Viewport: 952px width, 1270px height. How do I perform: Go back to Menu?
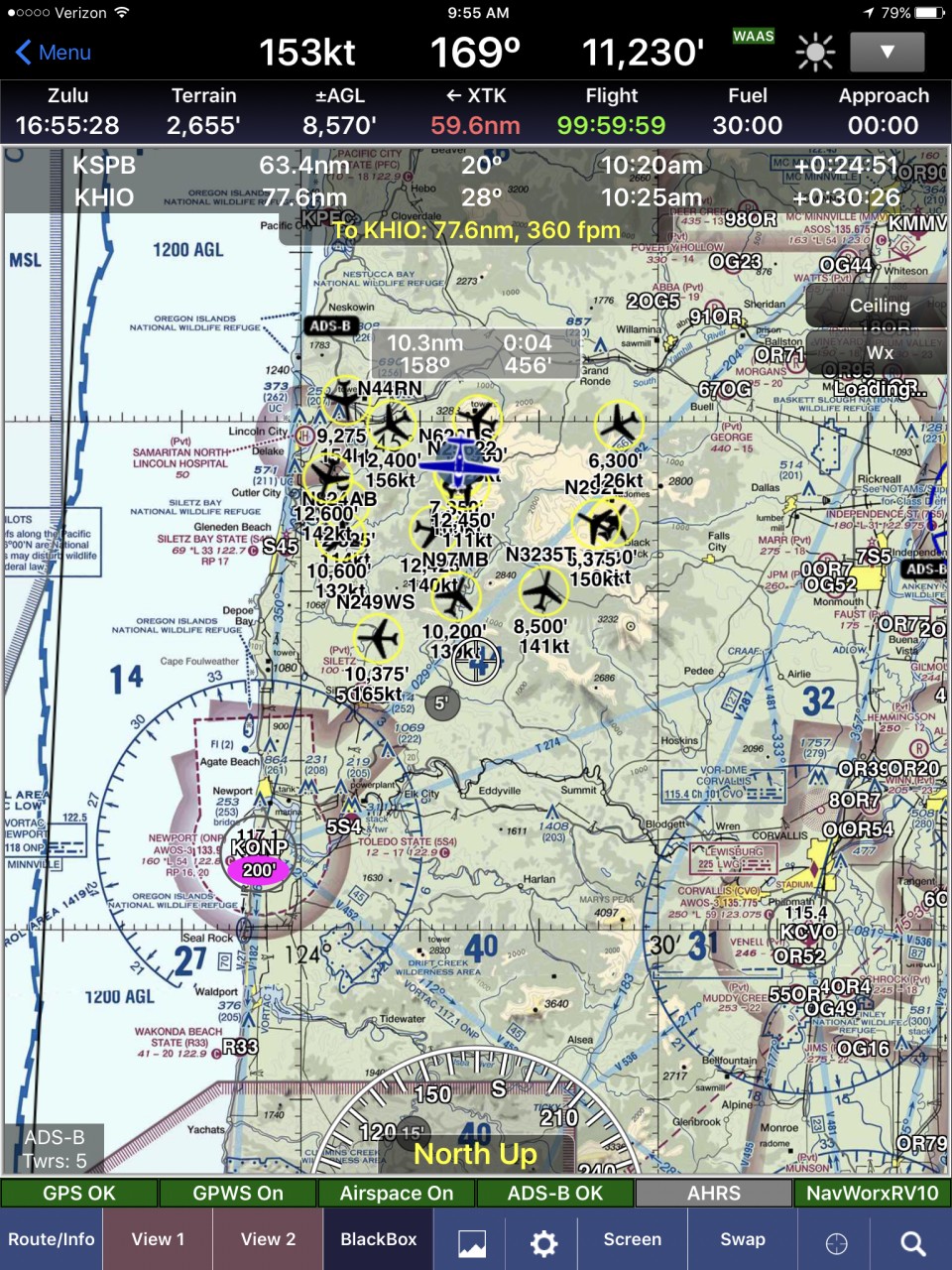tap(54, 53)
